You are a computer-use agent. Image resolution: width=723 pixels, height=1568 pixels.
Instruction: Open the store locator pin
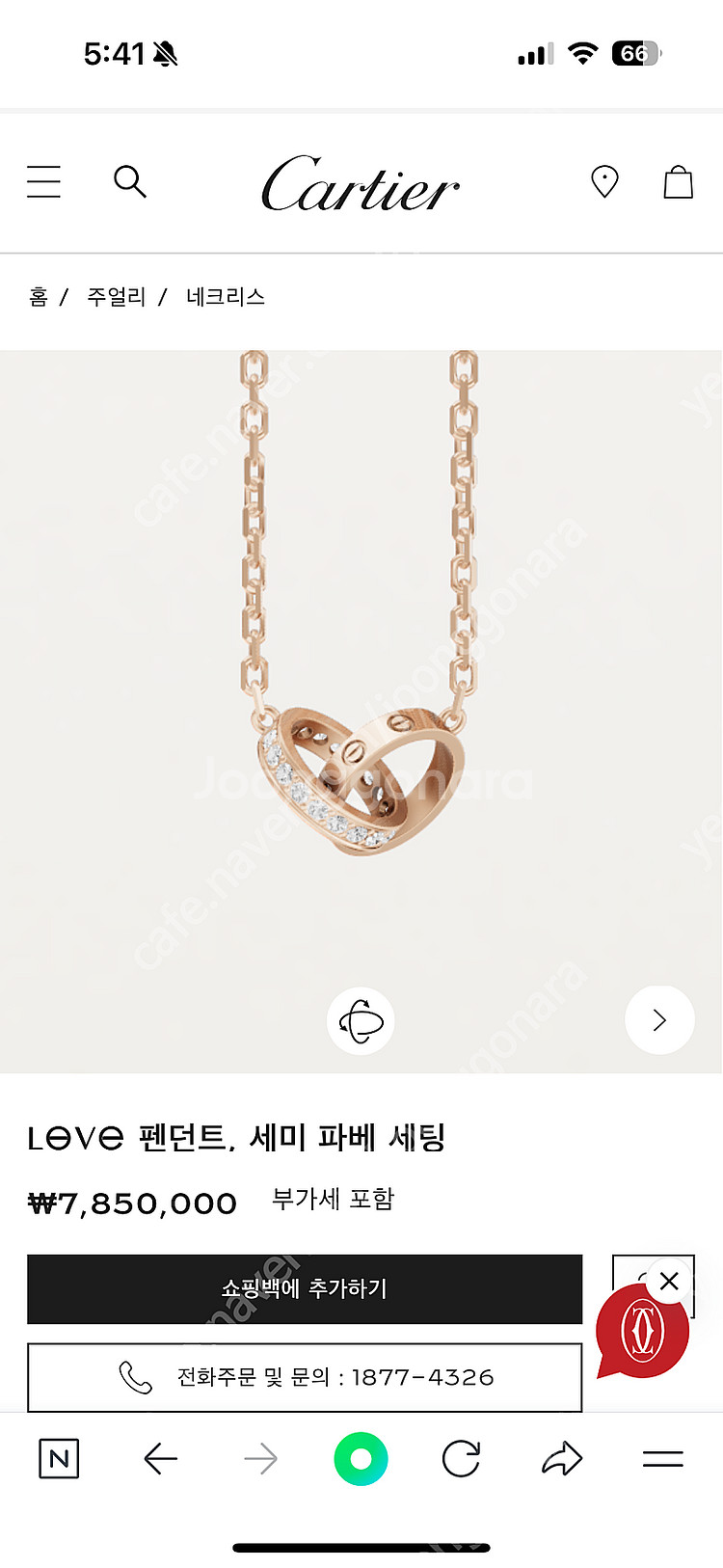(604, 181)
